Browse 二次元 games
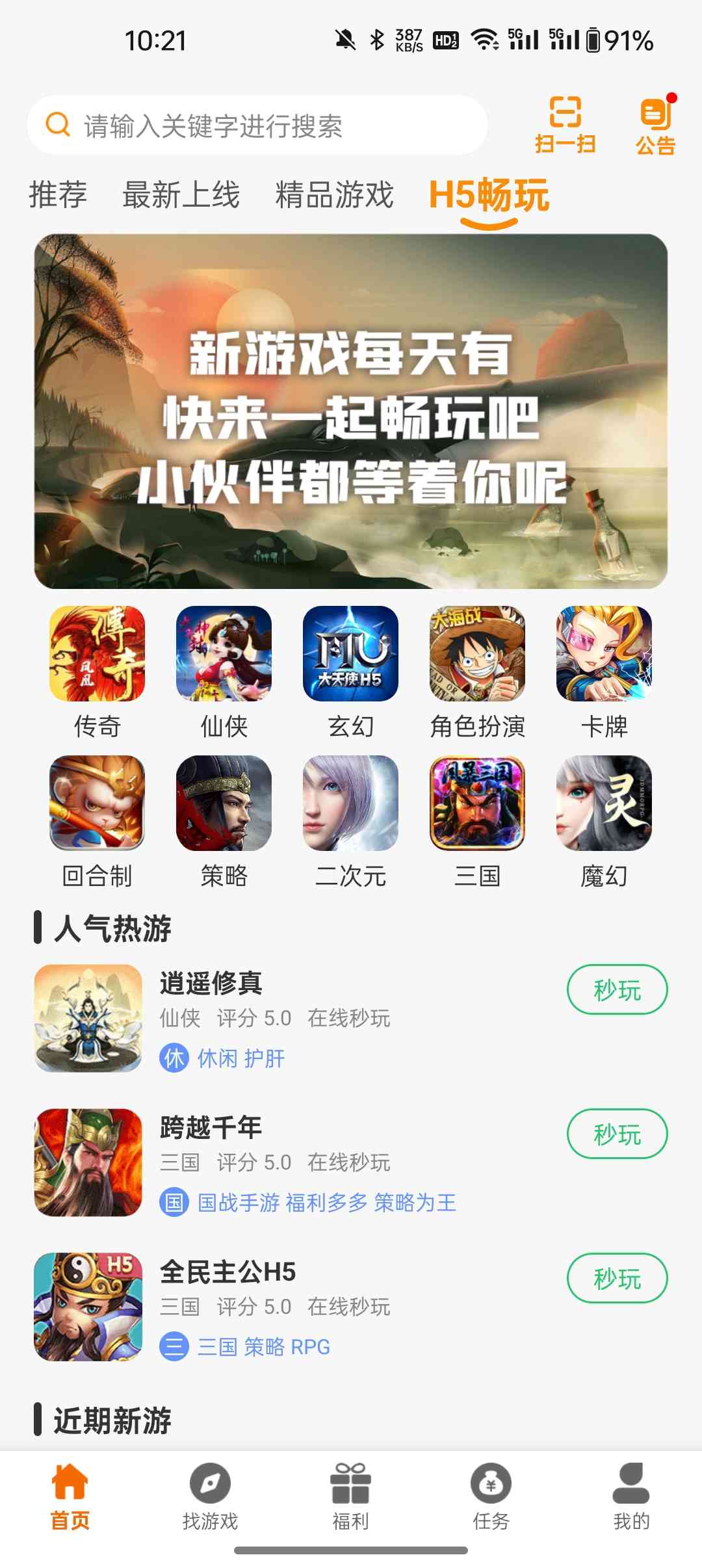Viewport: 702px width, 1568px height. [350, 821]
